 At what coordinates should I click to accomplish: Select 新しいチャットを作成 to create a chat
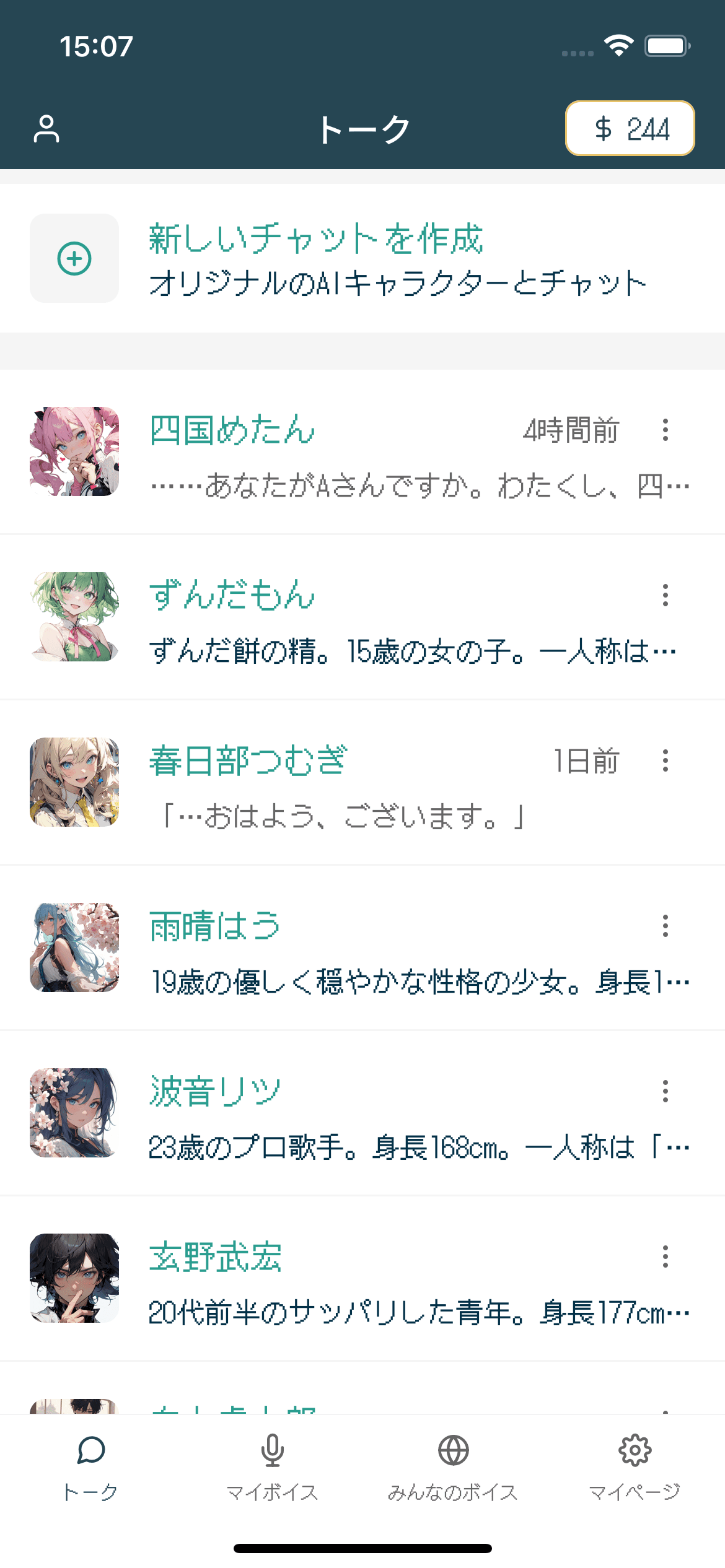coord(316,240)
